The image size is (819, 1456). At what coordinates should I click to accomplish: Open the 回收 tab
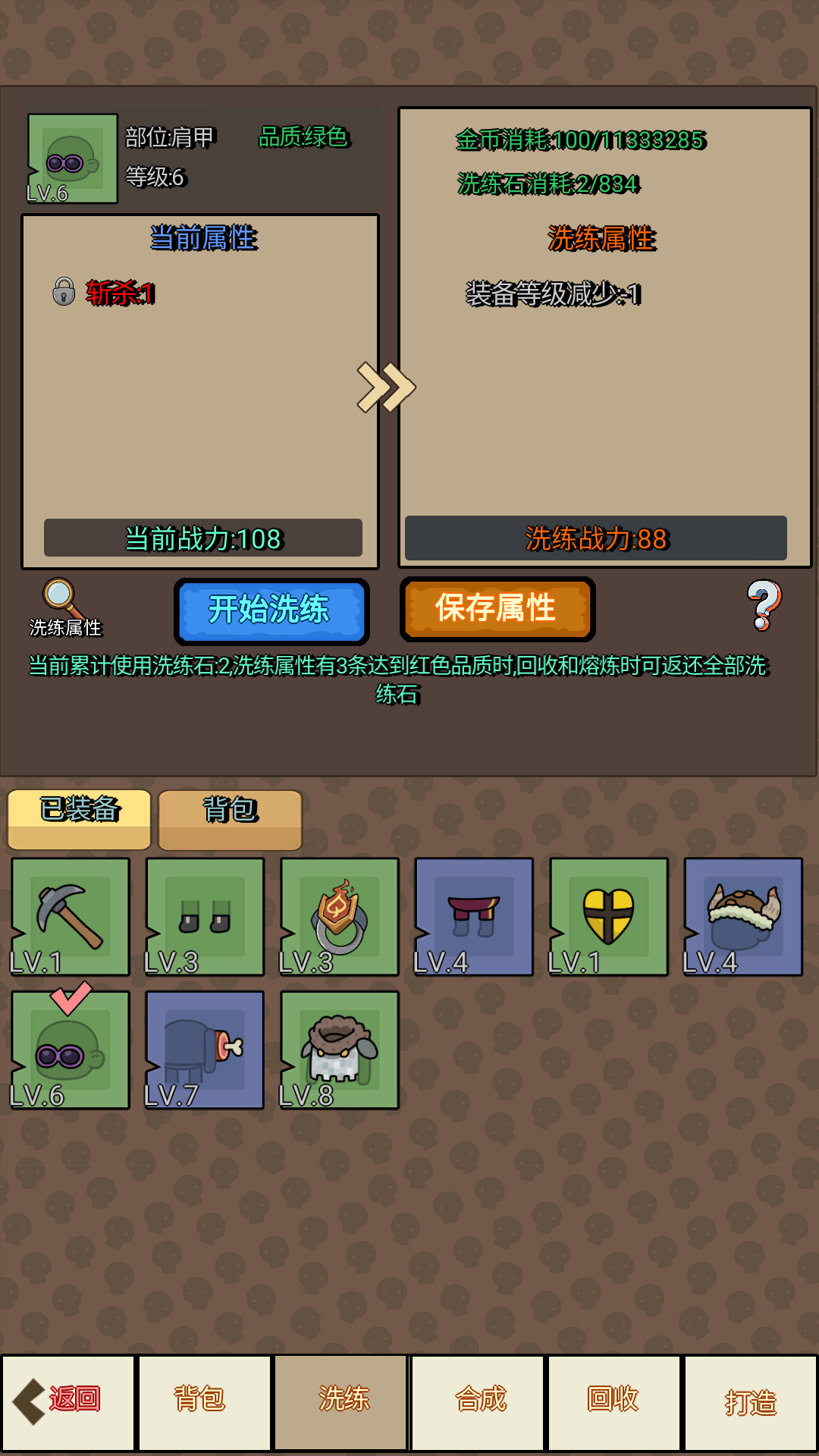[x=613, y=1401]
